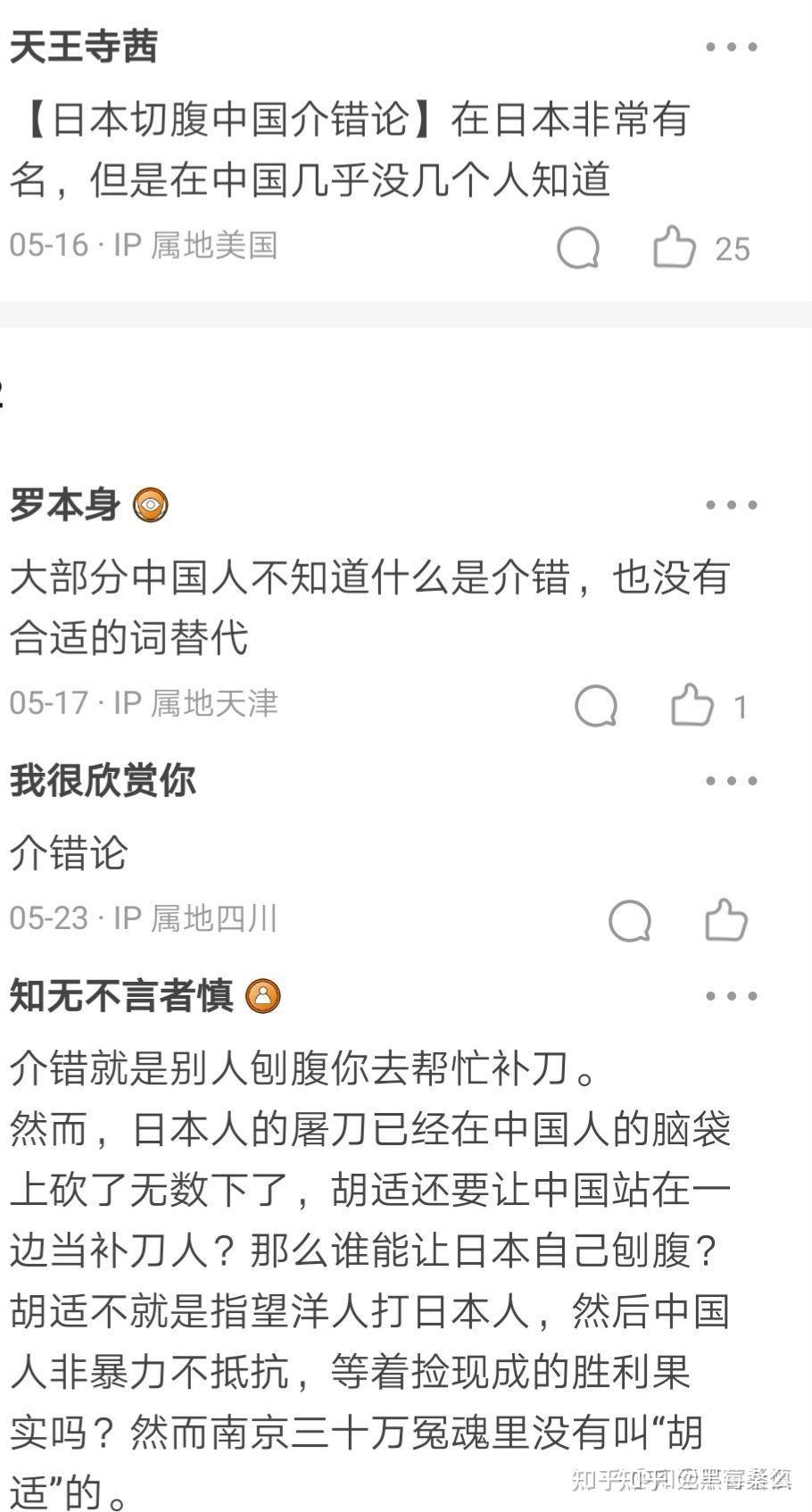Open 天王寺茜's profile
The height and width of the screenshot is (1512, 812).
pos(84,46)
